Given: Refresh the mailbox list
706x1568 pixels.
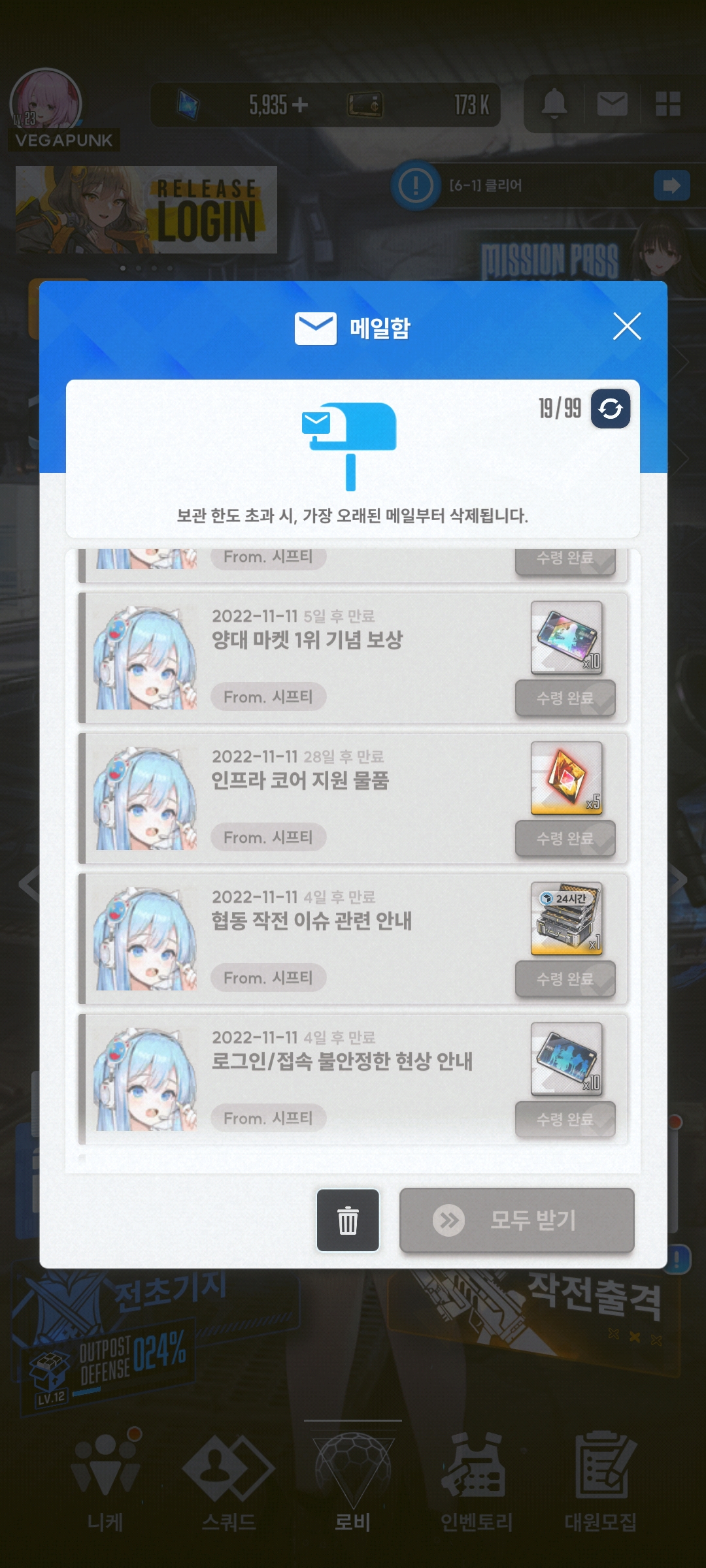Looking at the screenshot, I should [x=611, y=409].
